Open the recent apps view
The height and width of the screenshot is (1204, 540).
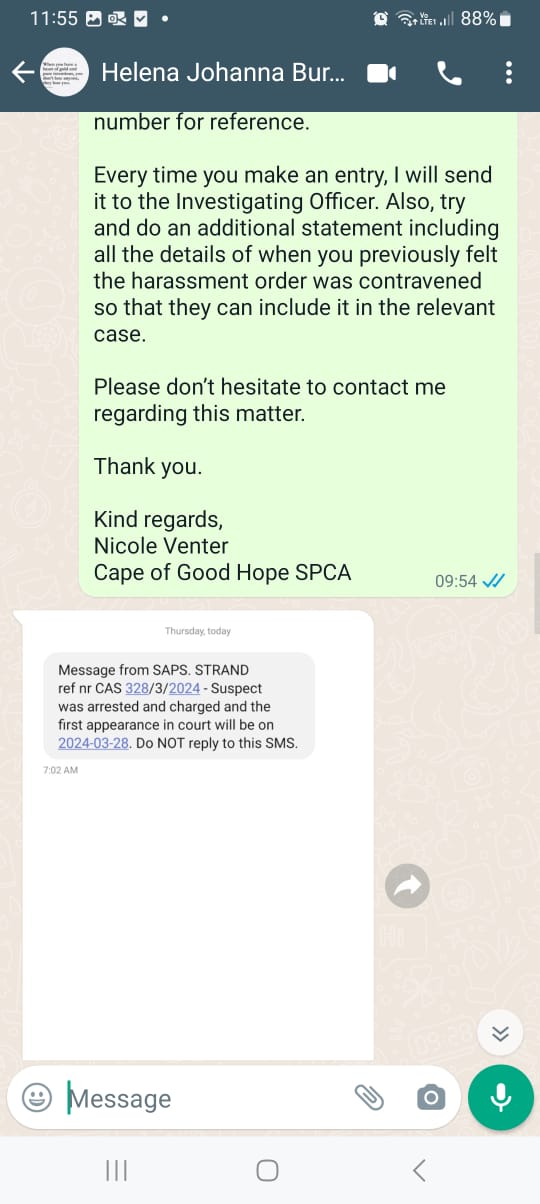116,1170
